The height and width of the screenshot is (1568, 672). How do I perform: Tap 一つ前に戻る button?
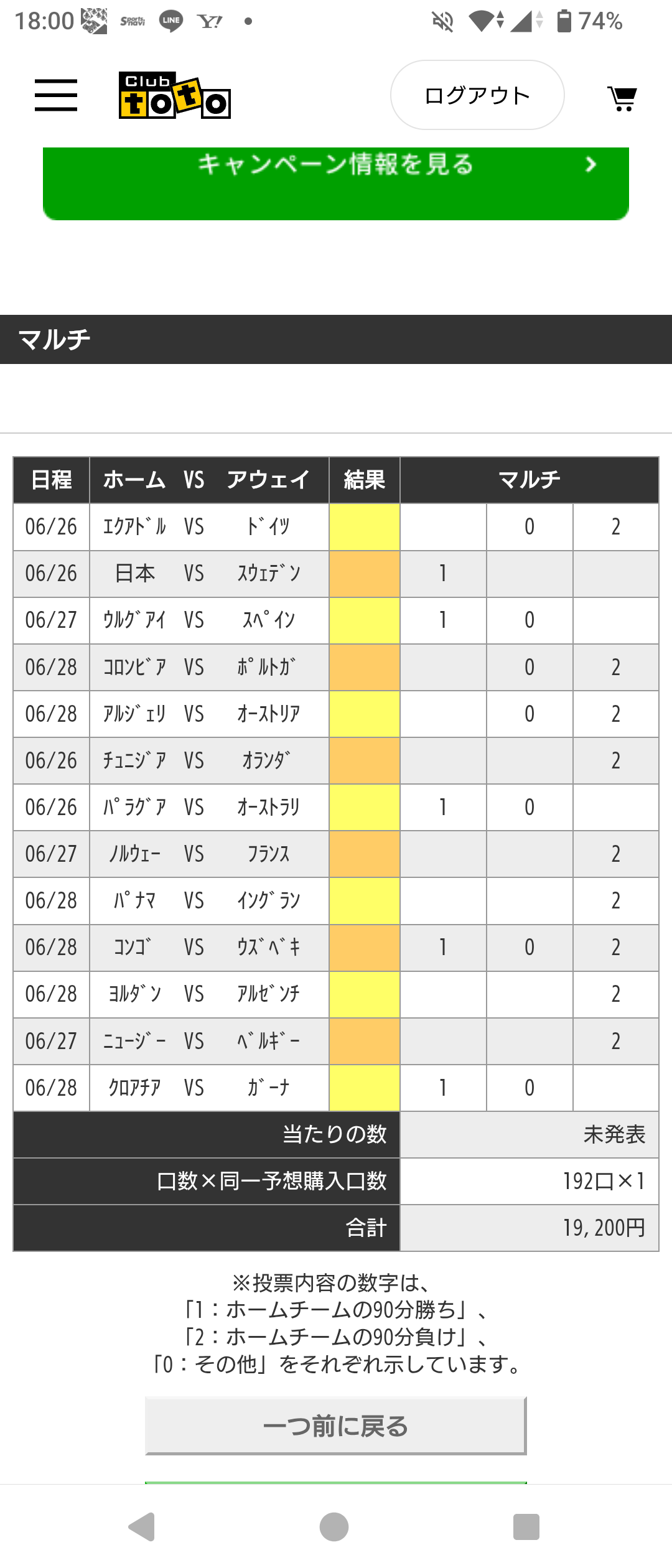[x=336, y=1426]
